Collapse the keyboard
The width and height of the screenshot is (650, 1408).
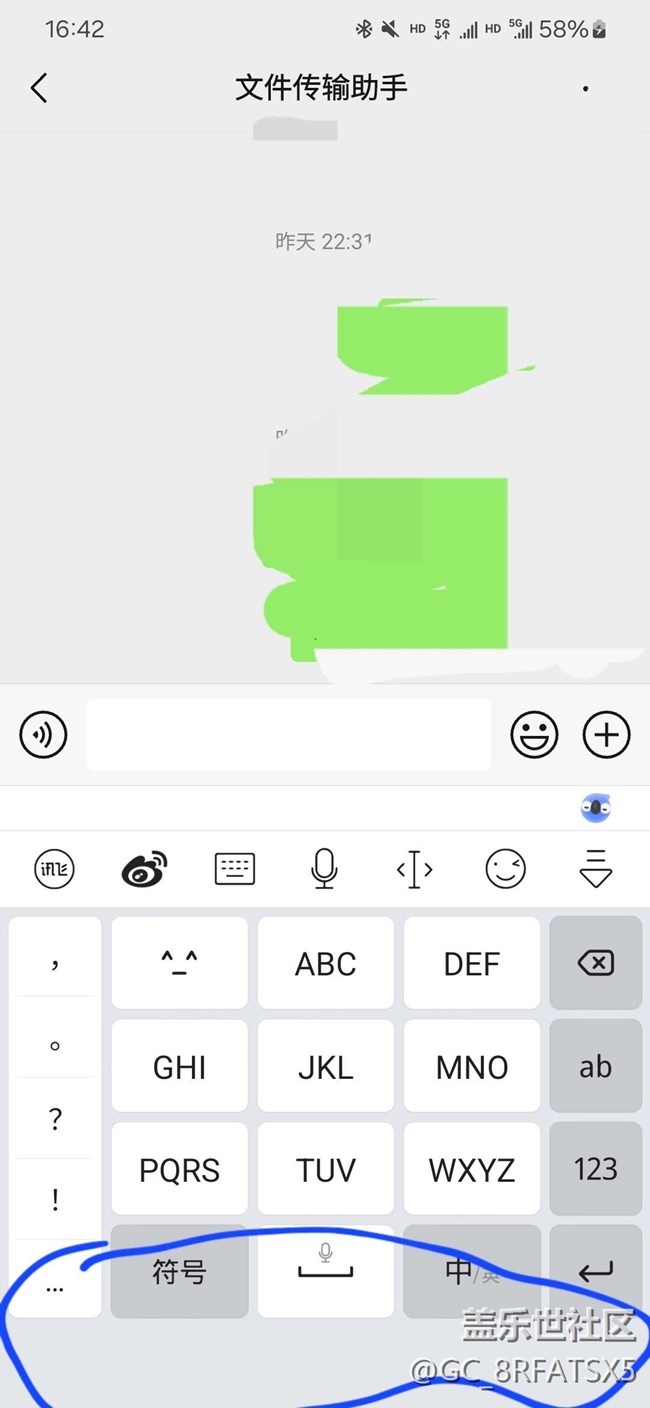coord(595,869)
